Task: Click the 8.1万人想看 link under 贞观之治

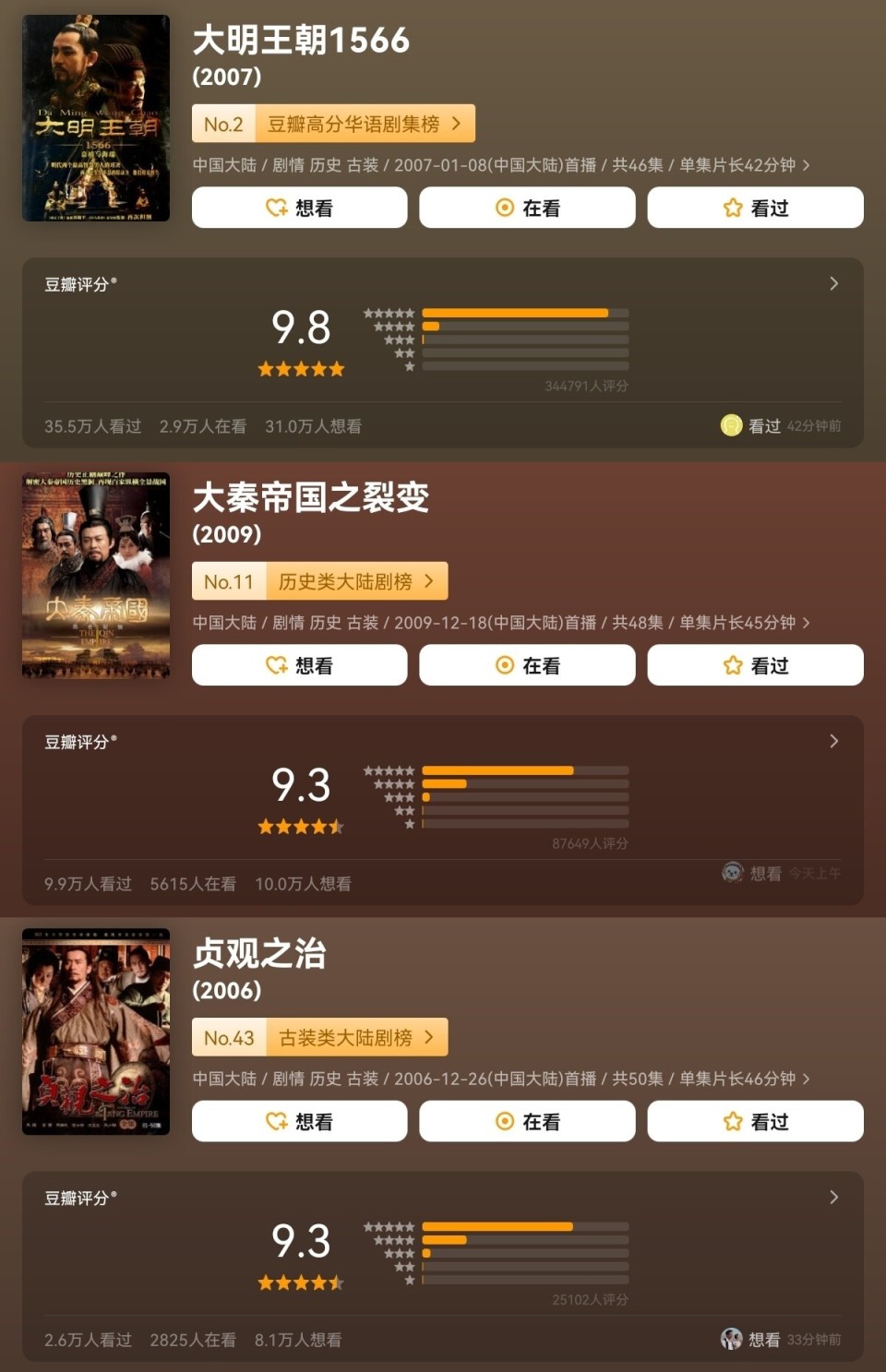Action: coord(297,1340)
